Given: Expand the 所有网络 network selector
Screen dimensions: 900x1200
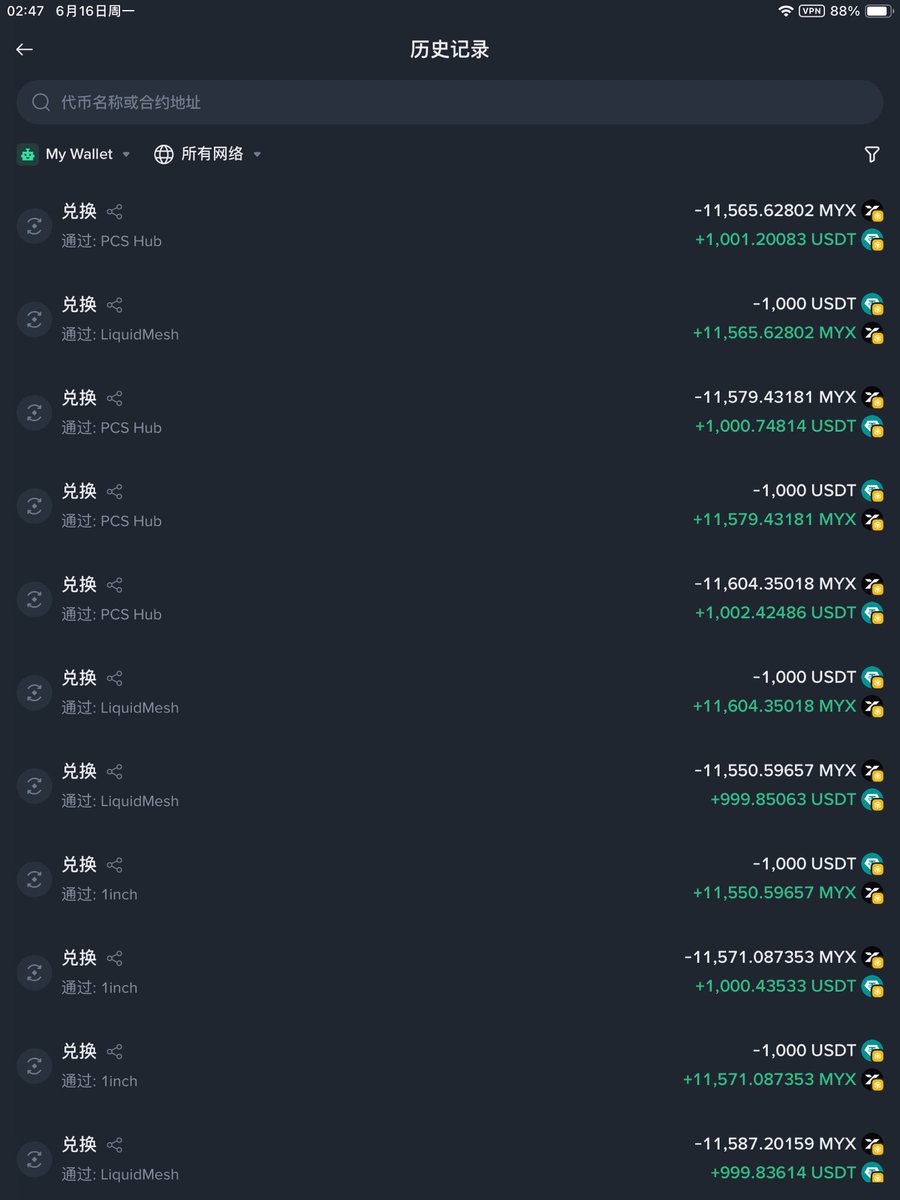Looking at the screenshot, I should coord(208,154).
